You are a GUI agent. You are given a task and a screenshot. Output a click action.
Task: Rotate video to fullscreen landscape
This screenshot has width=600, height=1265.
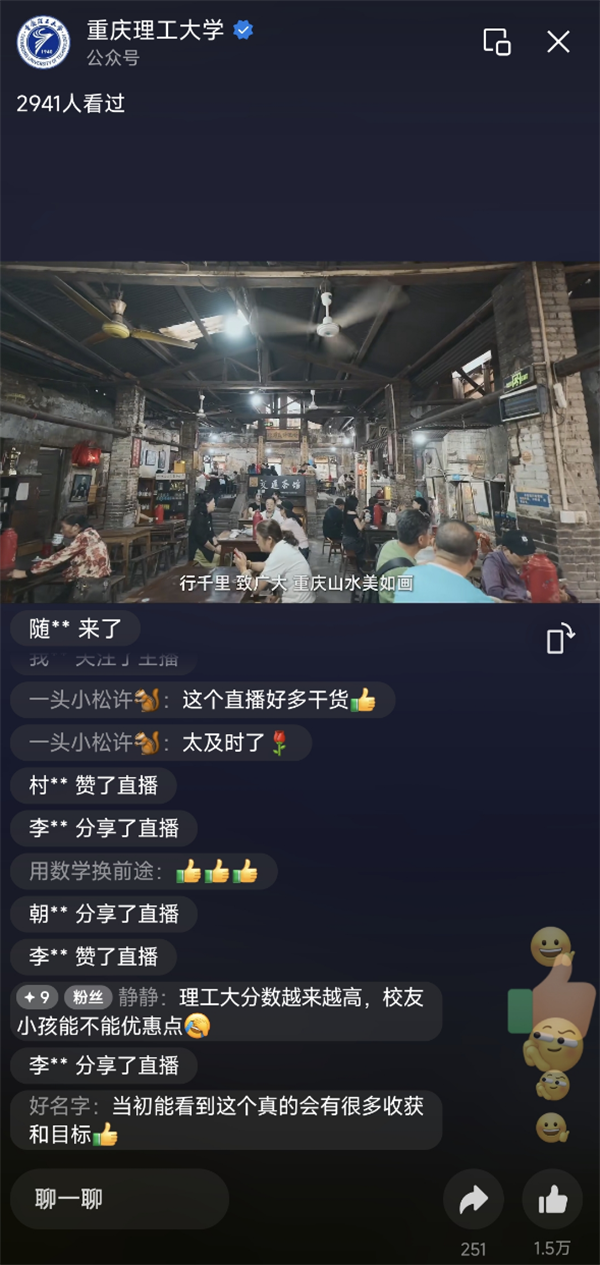pyautogui.click(x=560, y=639)
